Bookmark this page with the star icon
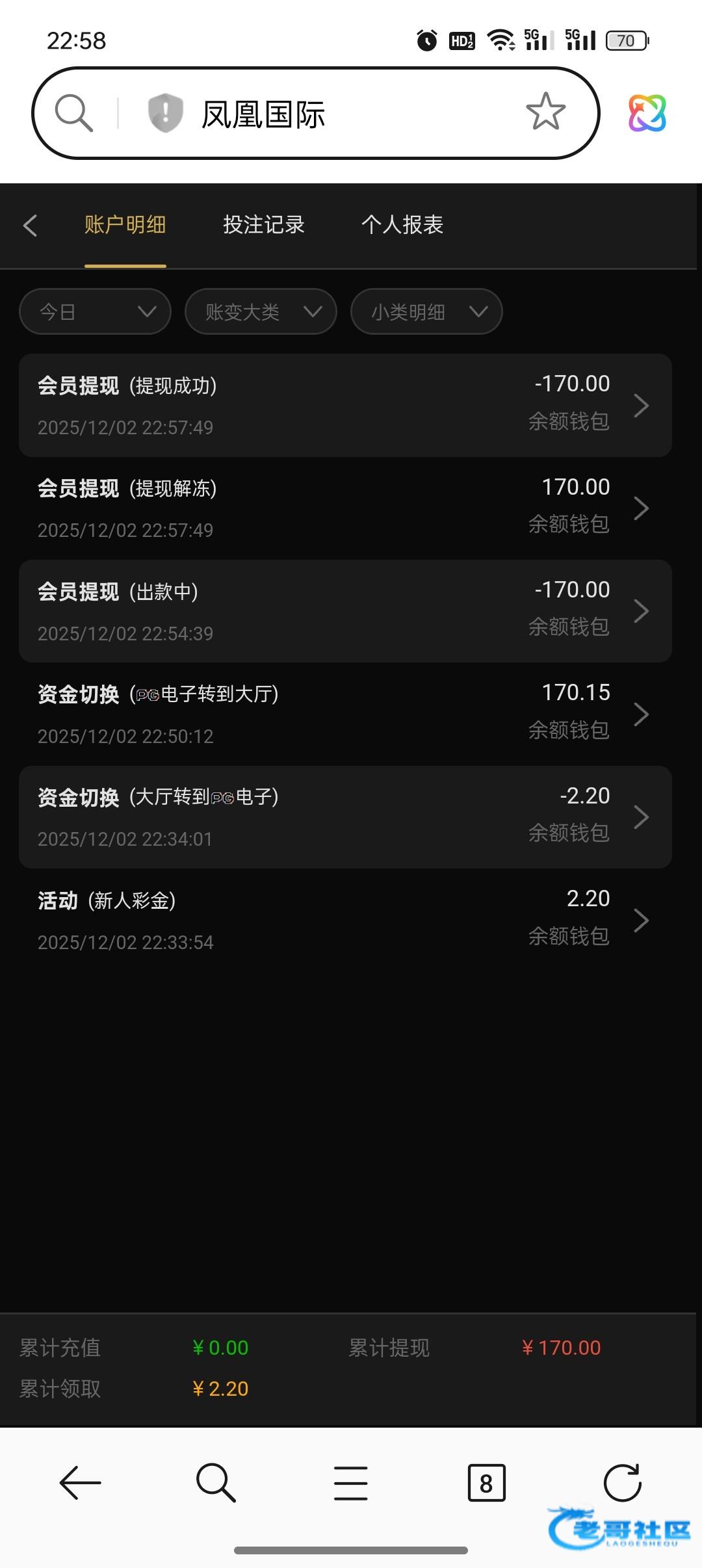The width and height of the screenshot is (702, 1568). [x=545, y=112]
